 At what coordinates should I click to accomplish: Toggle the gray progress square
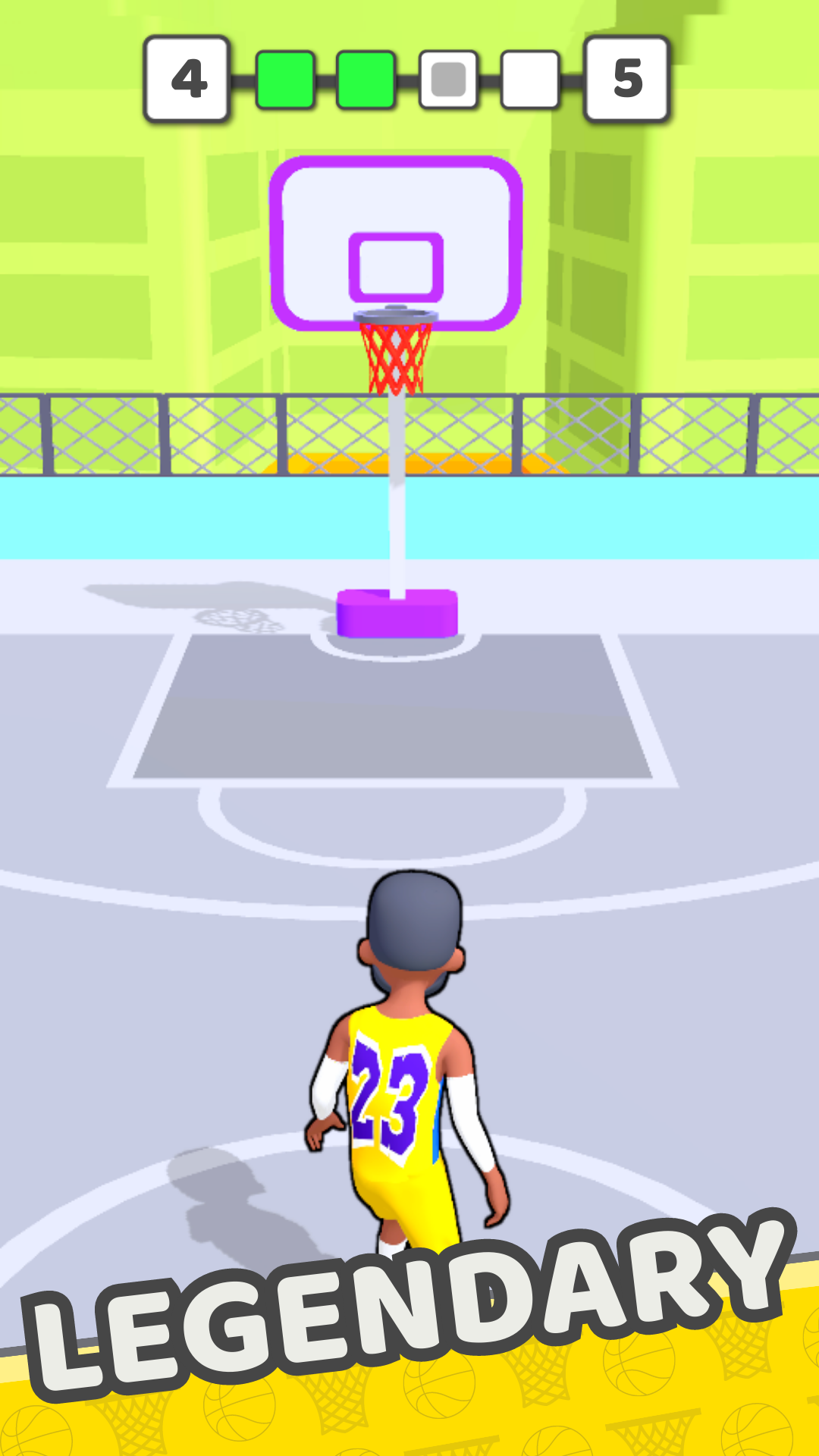click(446, 78)
